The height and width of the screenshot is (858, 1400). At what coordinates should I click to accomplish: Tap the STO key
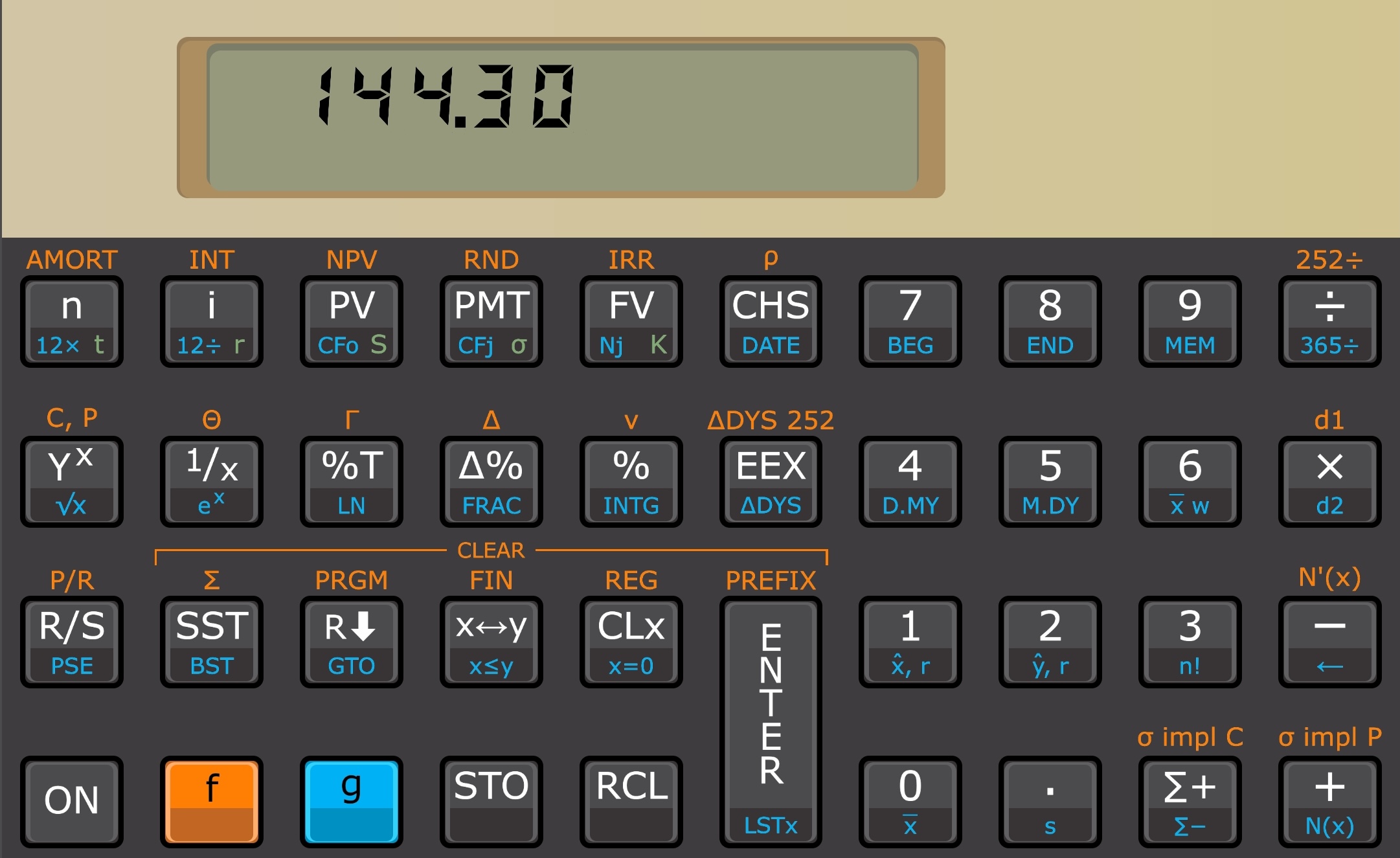tap(491, 801)
